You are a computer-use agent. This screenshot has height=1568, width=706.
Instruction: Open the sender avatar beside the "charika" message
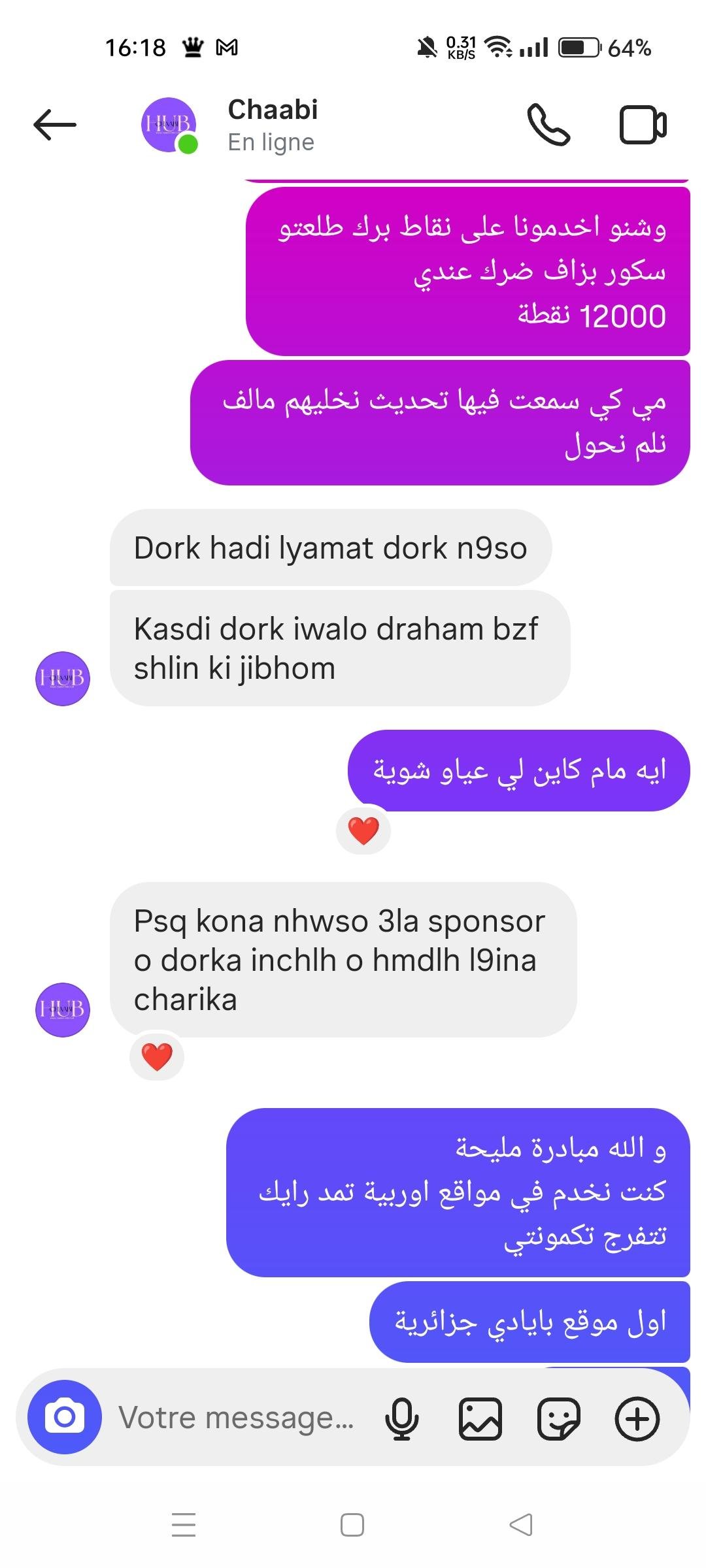(x=63, y=1009)
